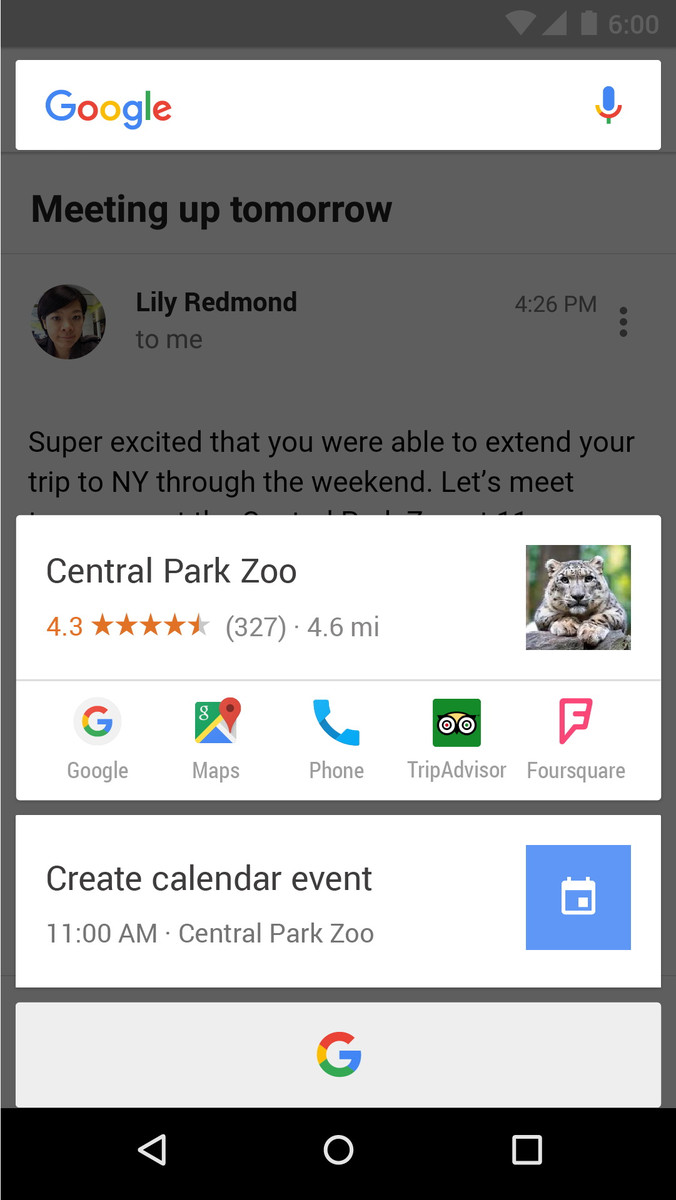Go back with the navigation bar
676x1200 pixels.
152,1150
